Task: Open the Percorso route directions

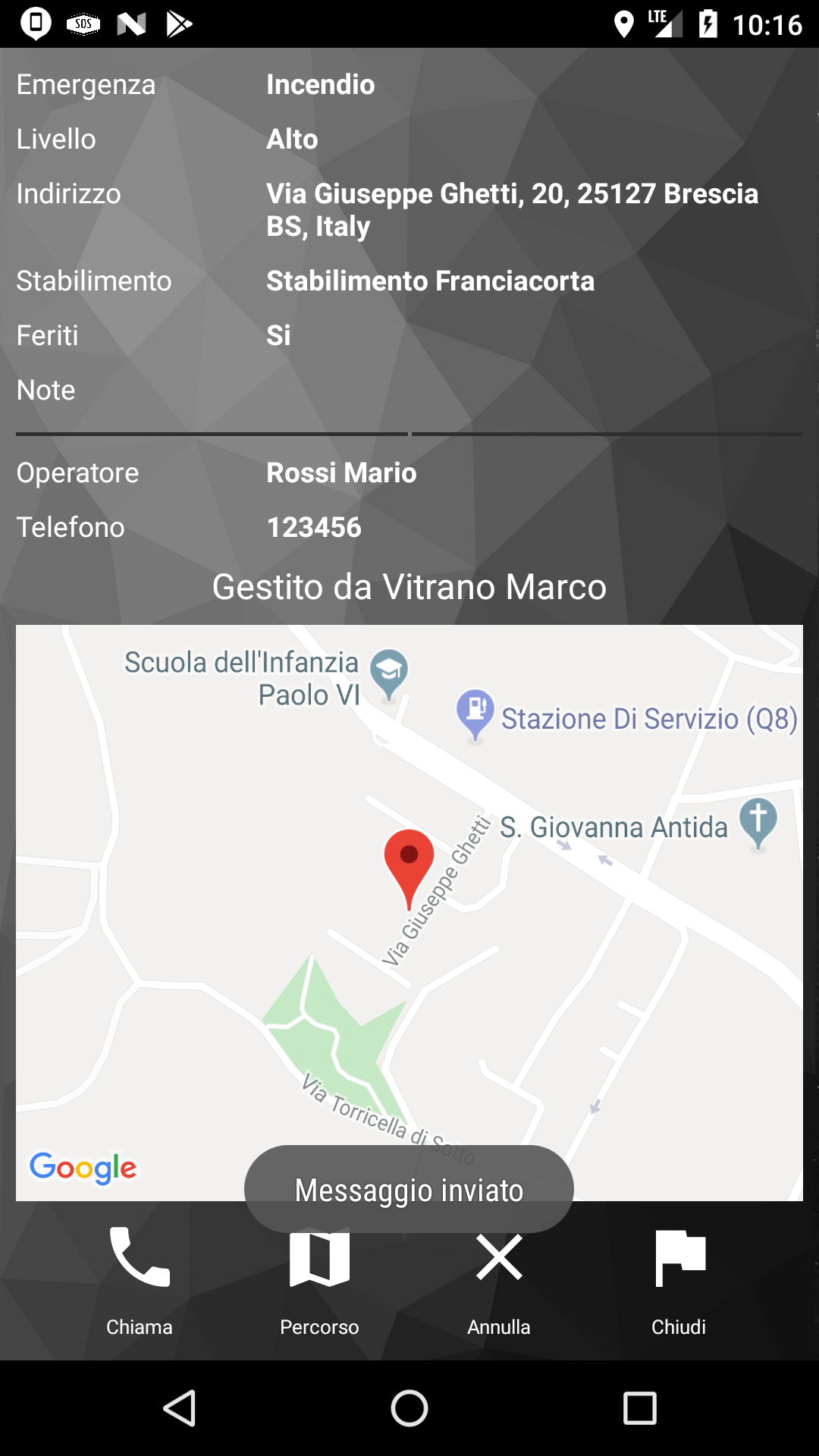Action: 319,1280
